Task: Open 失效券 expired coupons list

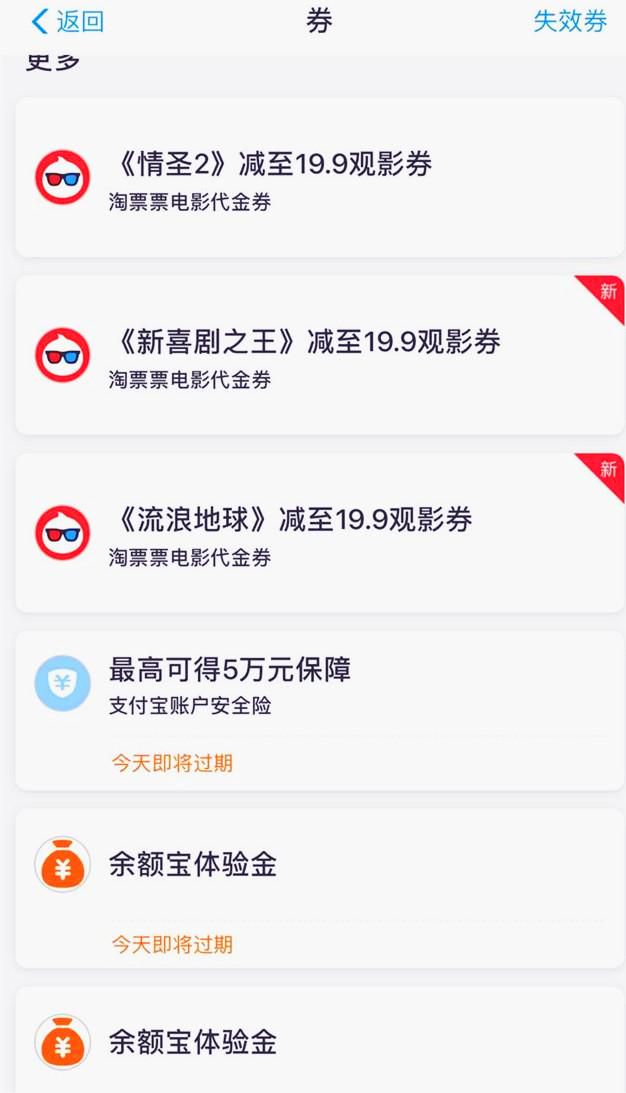Action: 569,22
